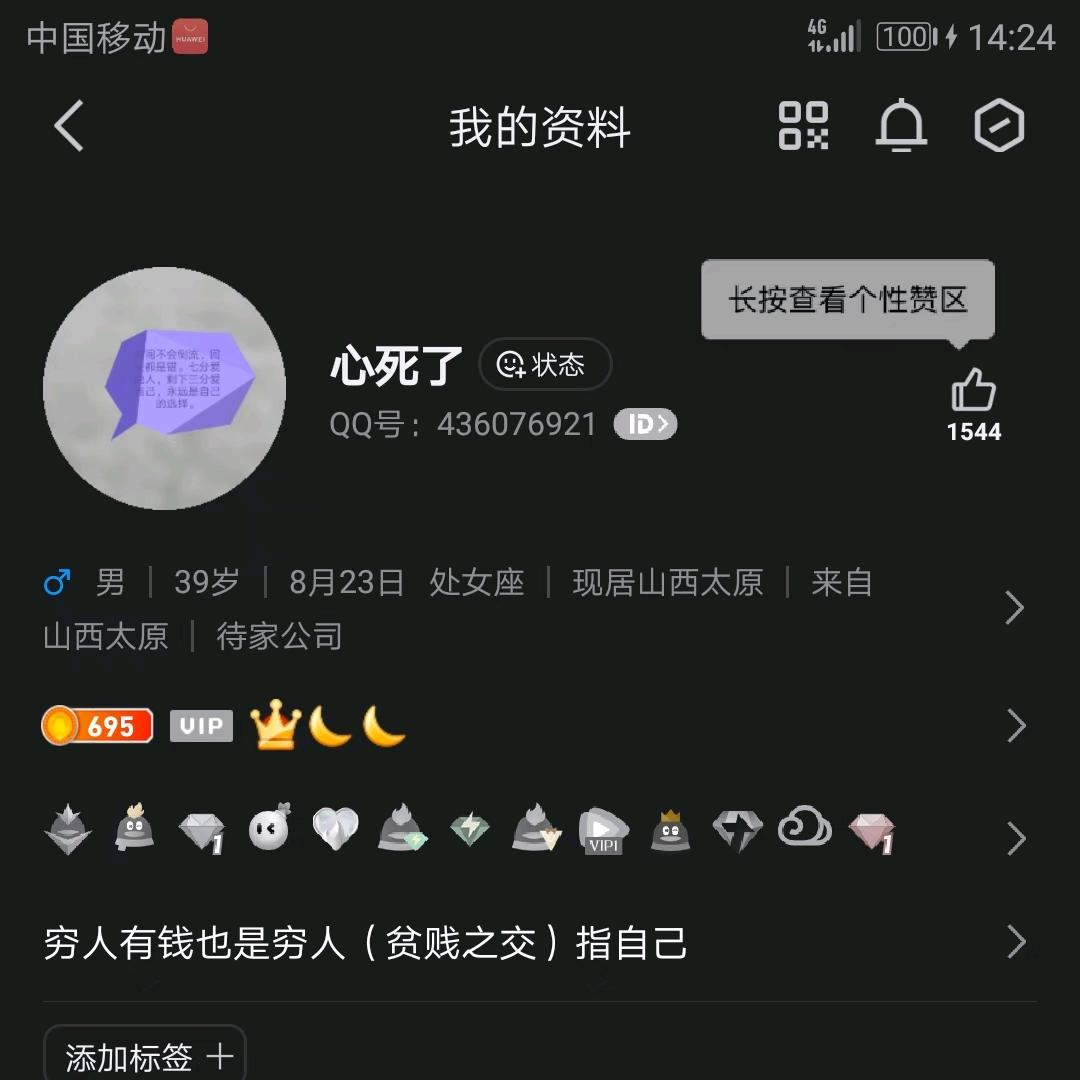Go back from 我的资料 page
This screenshot has height=1080, width=1080.
(x=68, y=127)
